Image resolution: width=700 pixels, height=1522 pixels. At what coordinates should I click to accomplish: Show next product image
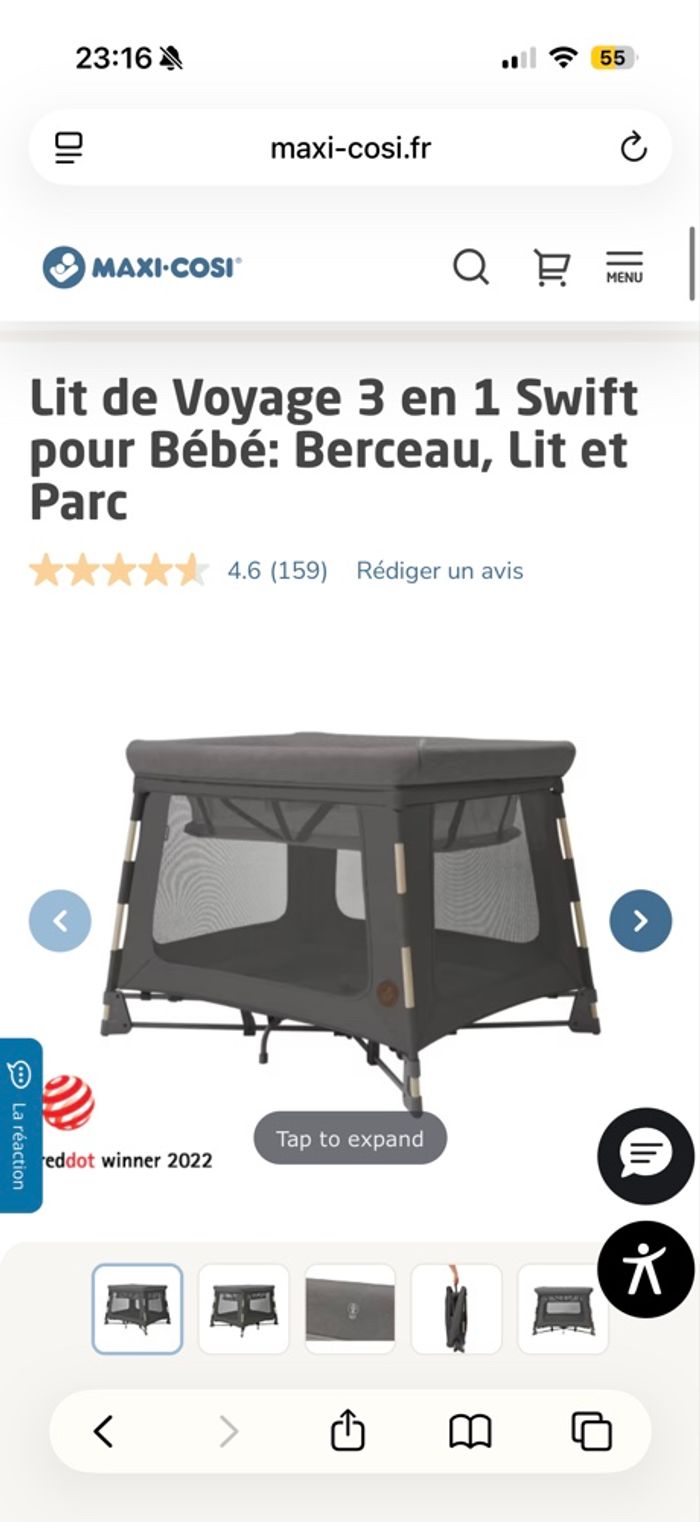[x=640, y=920]
